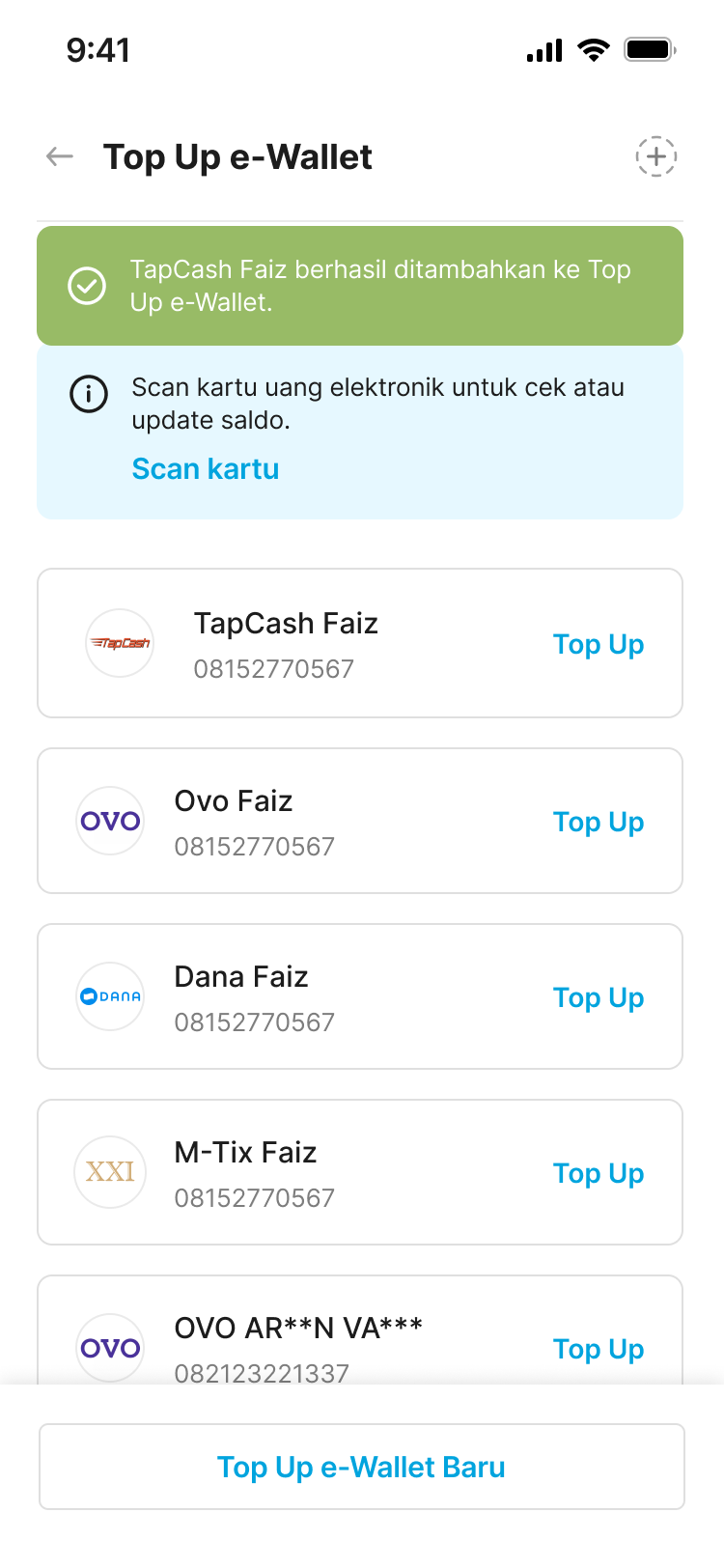Top up Ovo Faiz

pos(599,822)
